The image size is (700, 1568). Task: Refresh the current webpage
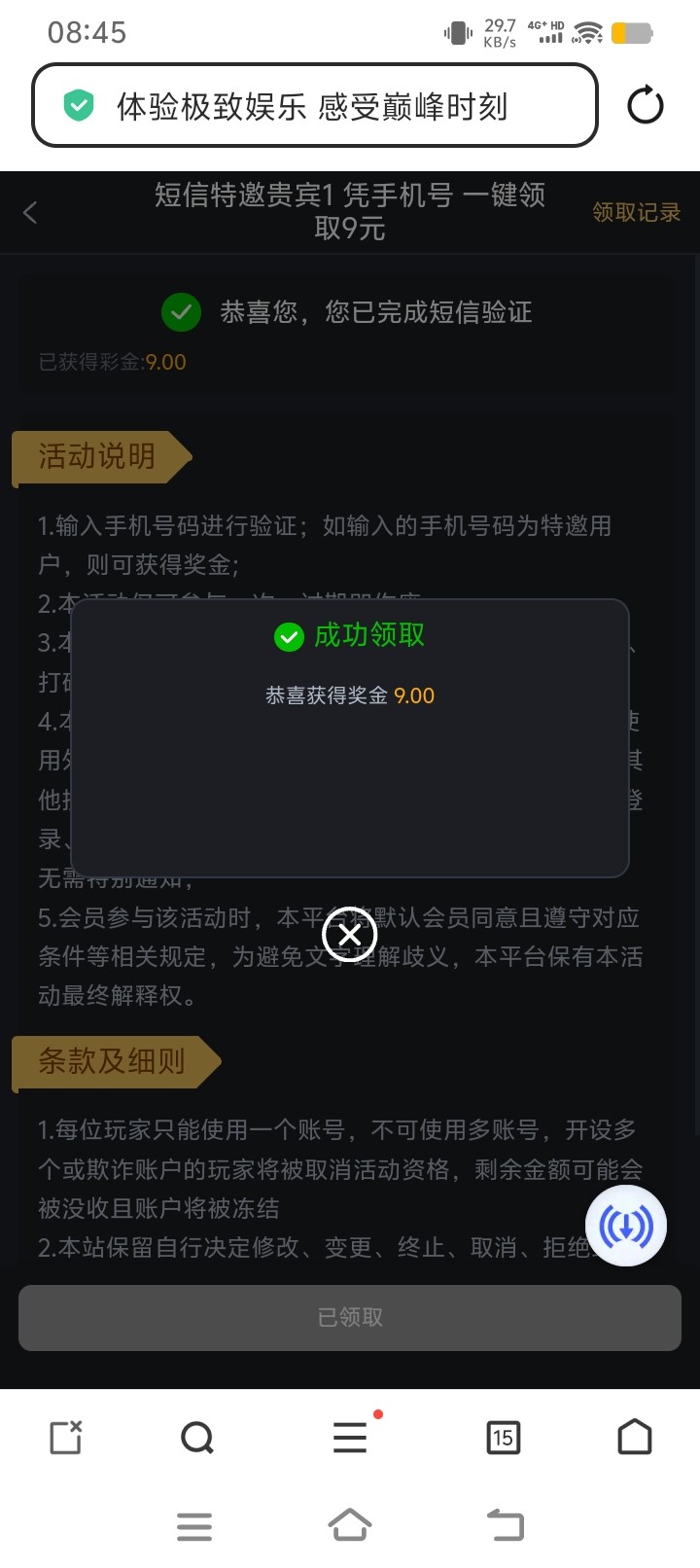click(x=645, y=105)
